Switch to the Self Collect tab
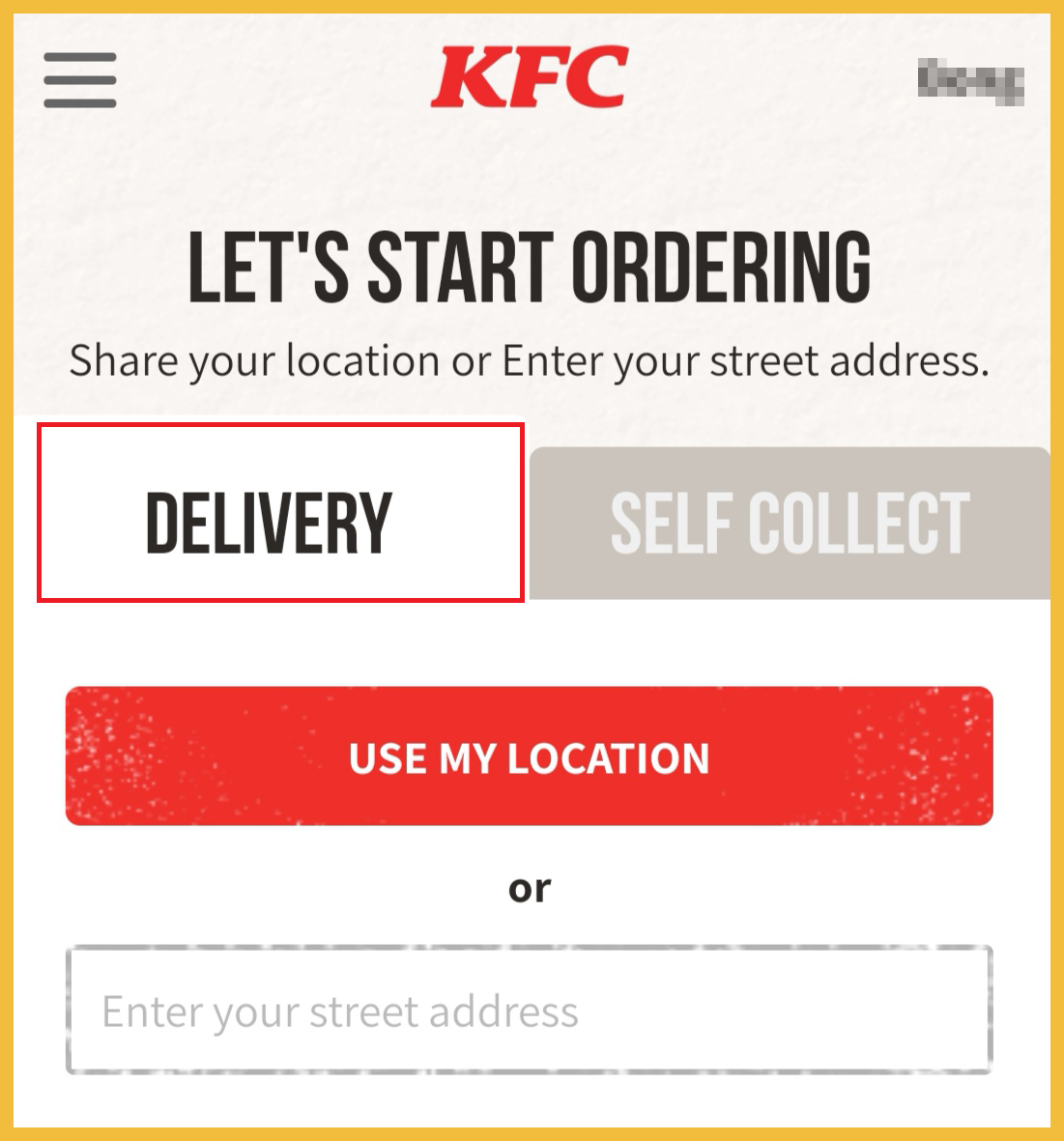 (x=790, y=523)
